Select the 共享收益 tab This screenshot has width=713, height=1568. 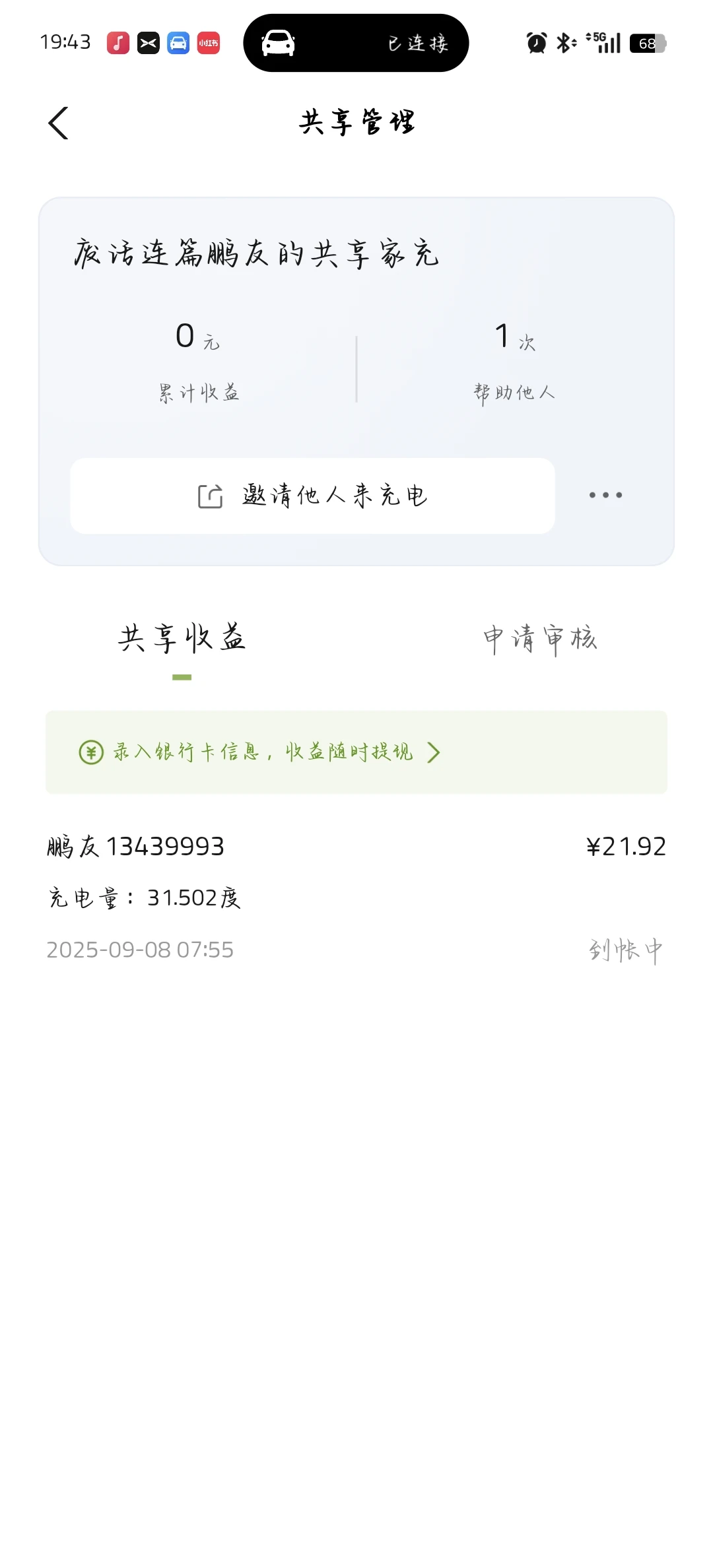pyautogui.click(x=182, y=639)
